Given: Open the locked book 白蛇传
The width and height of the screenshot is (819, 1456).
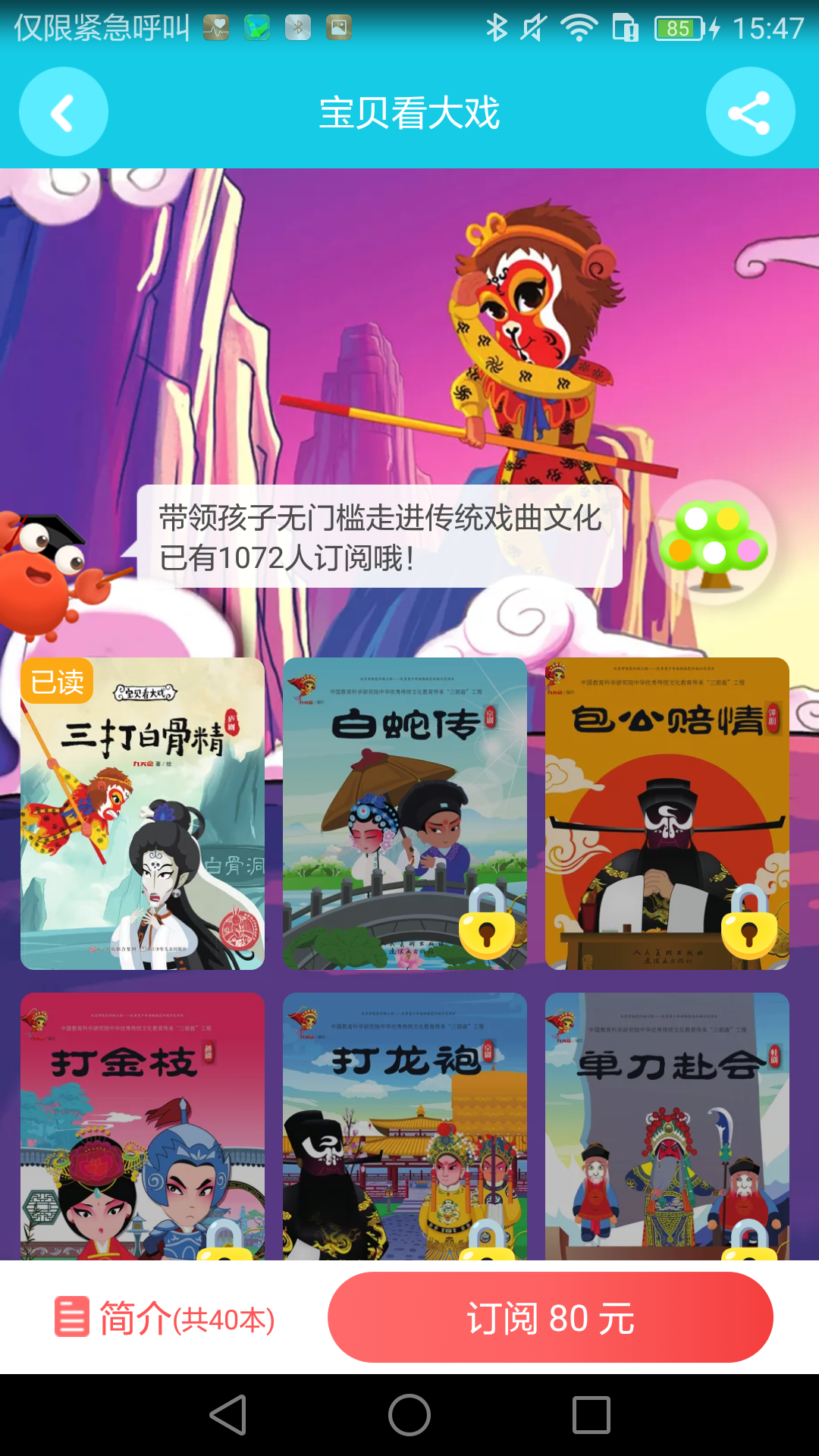Looking at the screenshot, I should point(405,813).
